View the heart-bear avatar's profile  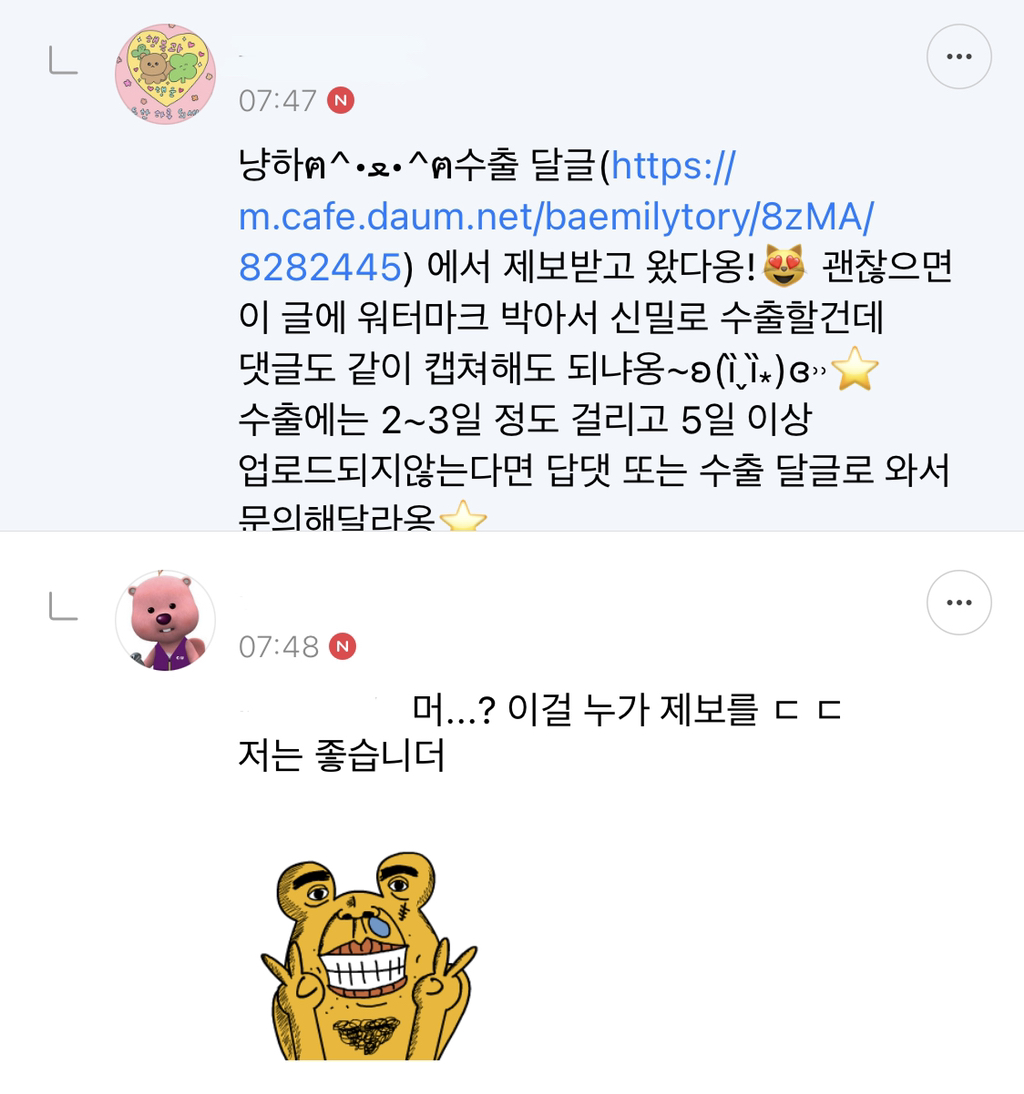[165, 74]
